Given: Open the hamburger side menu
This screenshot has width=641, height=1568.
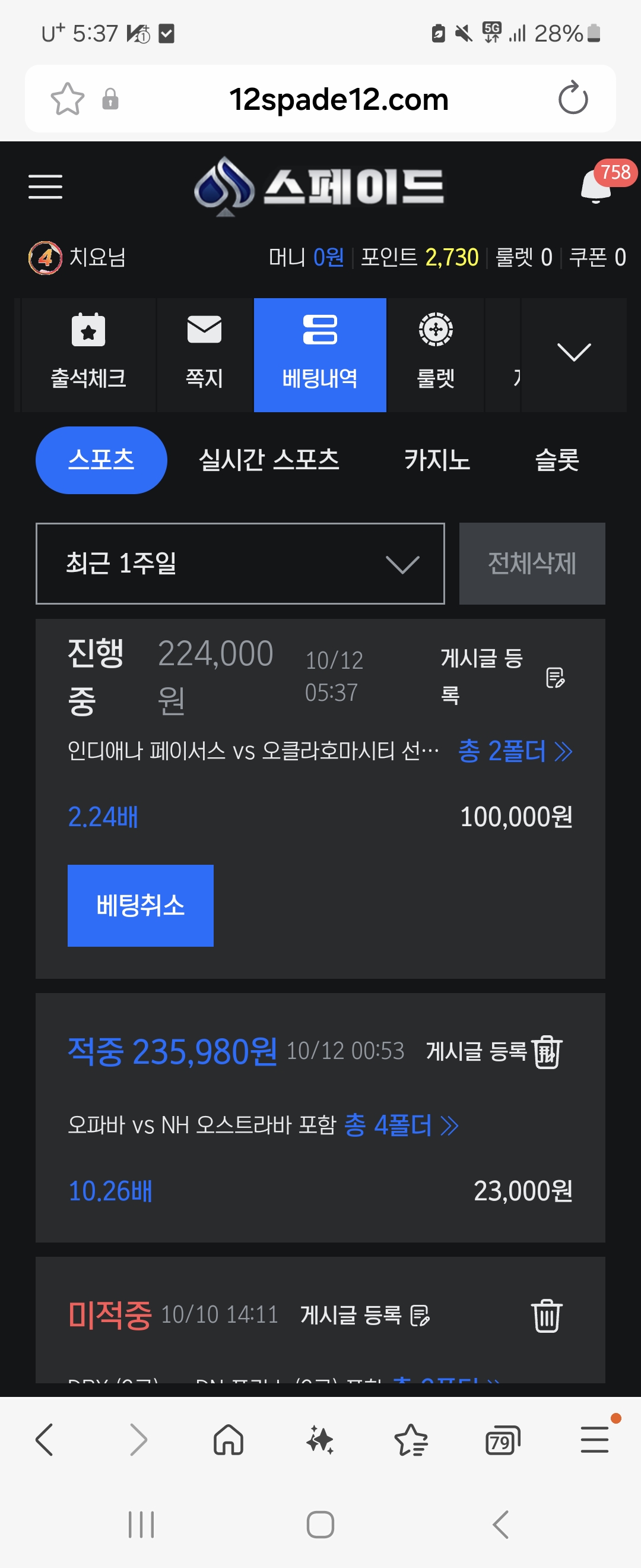Looking at the screenshot, I should (46, 186).
